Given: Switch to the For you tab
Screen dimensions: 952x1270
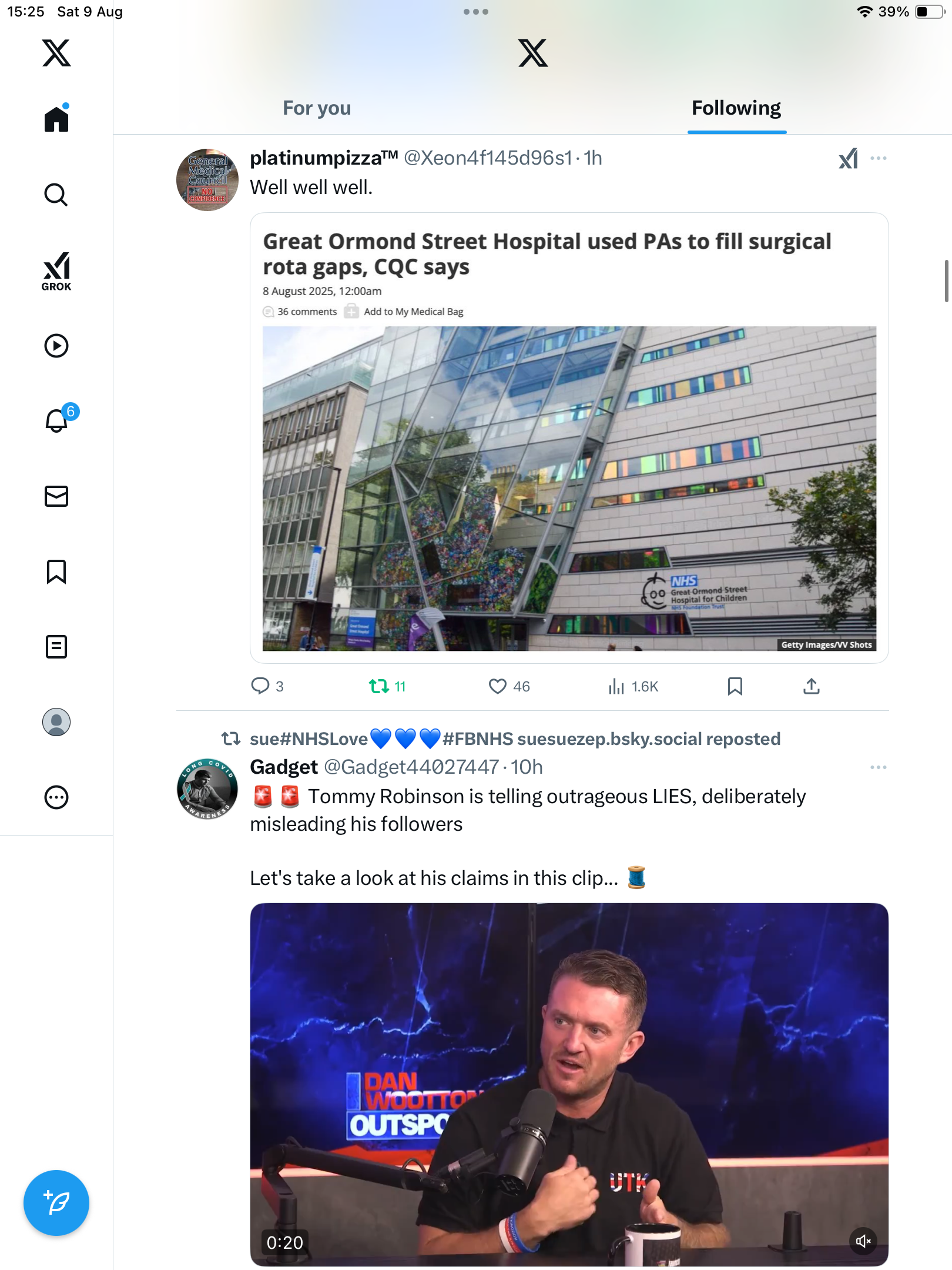Looking at the screenshot, I should click(x=317, y=108).
